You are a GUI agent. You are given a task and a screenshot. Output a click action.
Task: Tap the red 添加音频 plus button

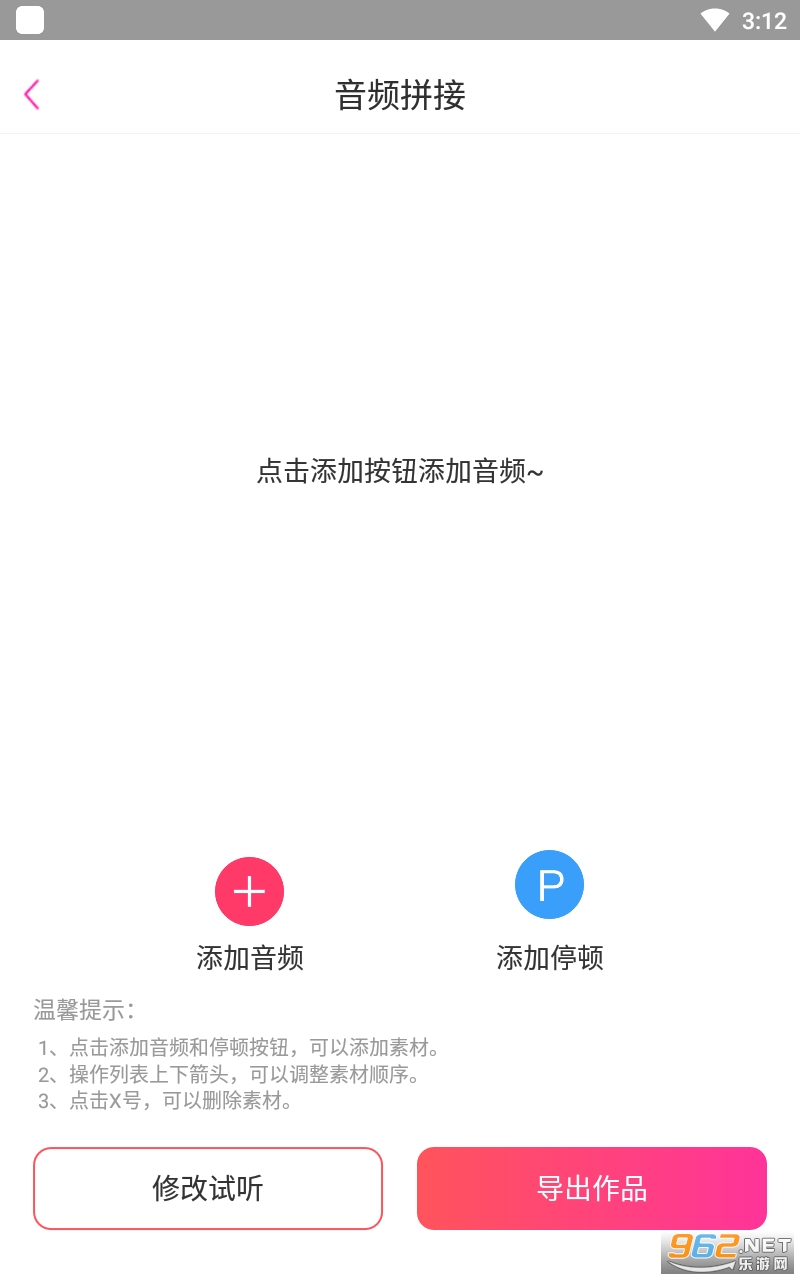tap(250, 891)
